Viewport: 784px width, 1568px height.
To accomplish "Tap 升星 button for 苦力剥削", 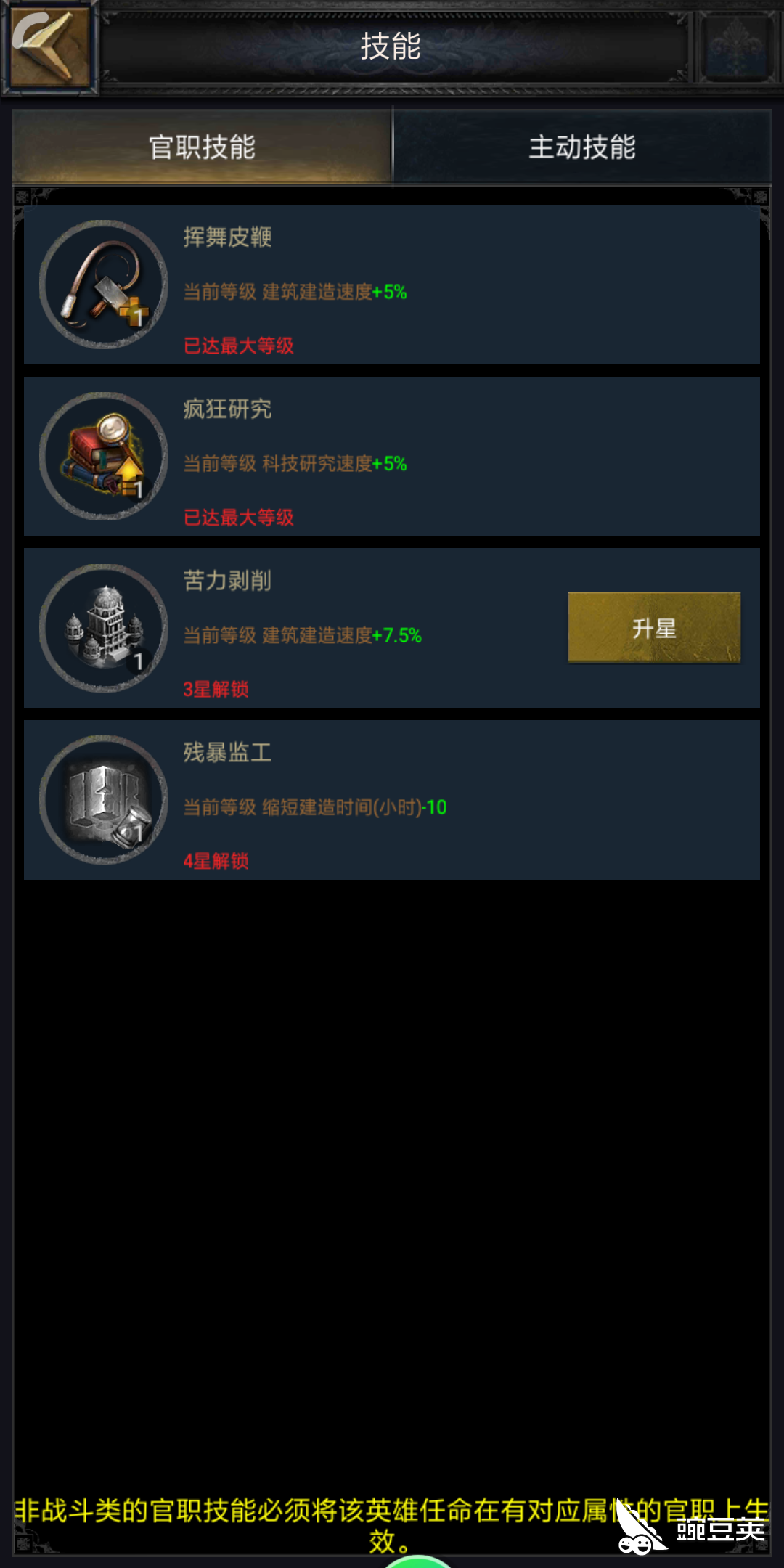I will click(654, 628).
